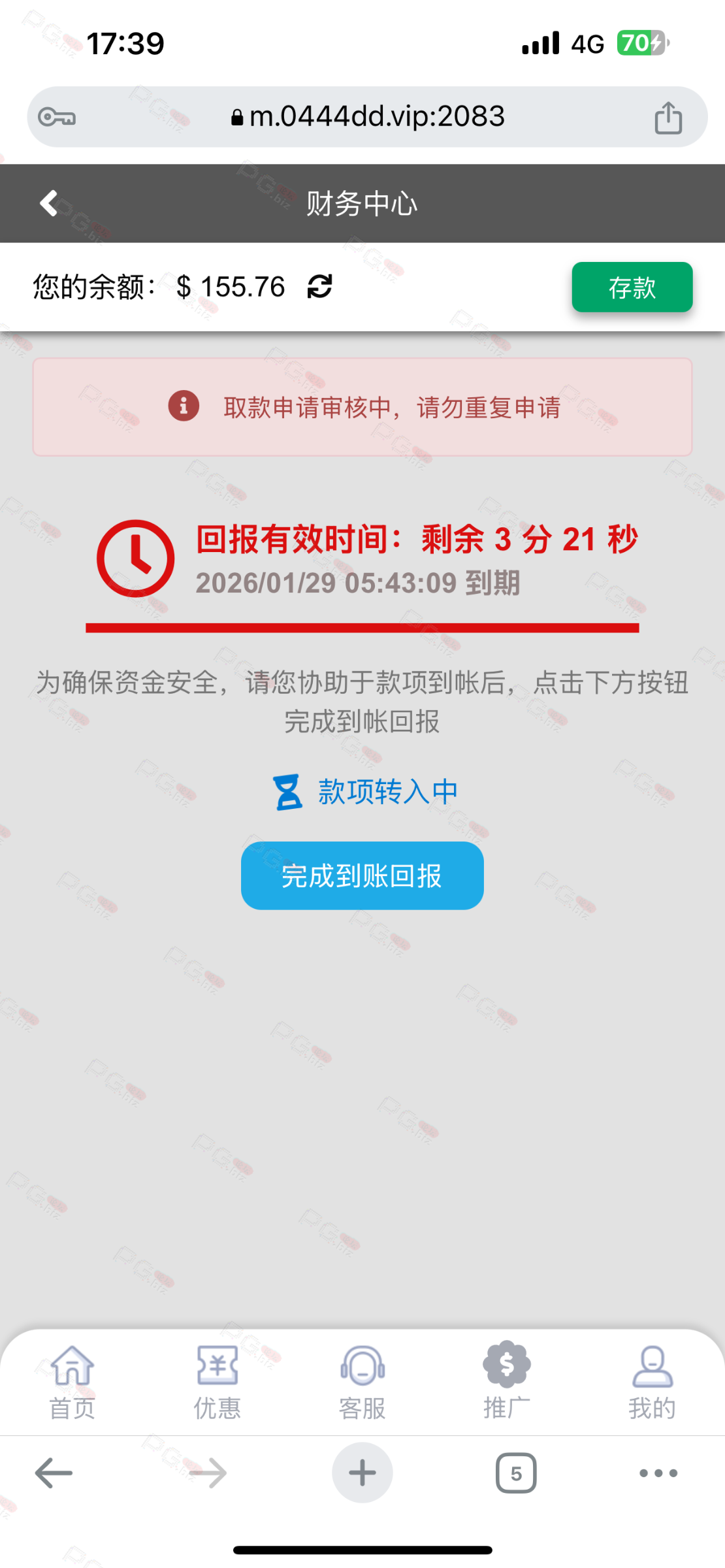Open a new browser tab
725x1568 pixels.
click(x=362, y=1473)
